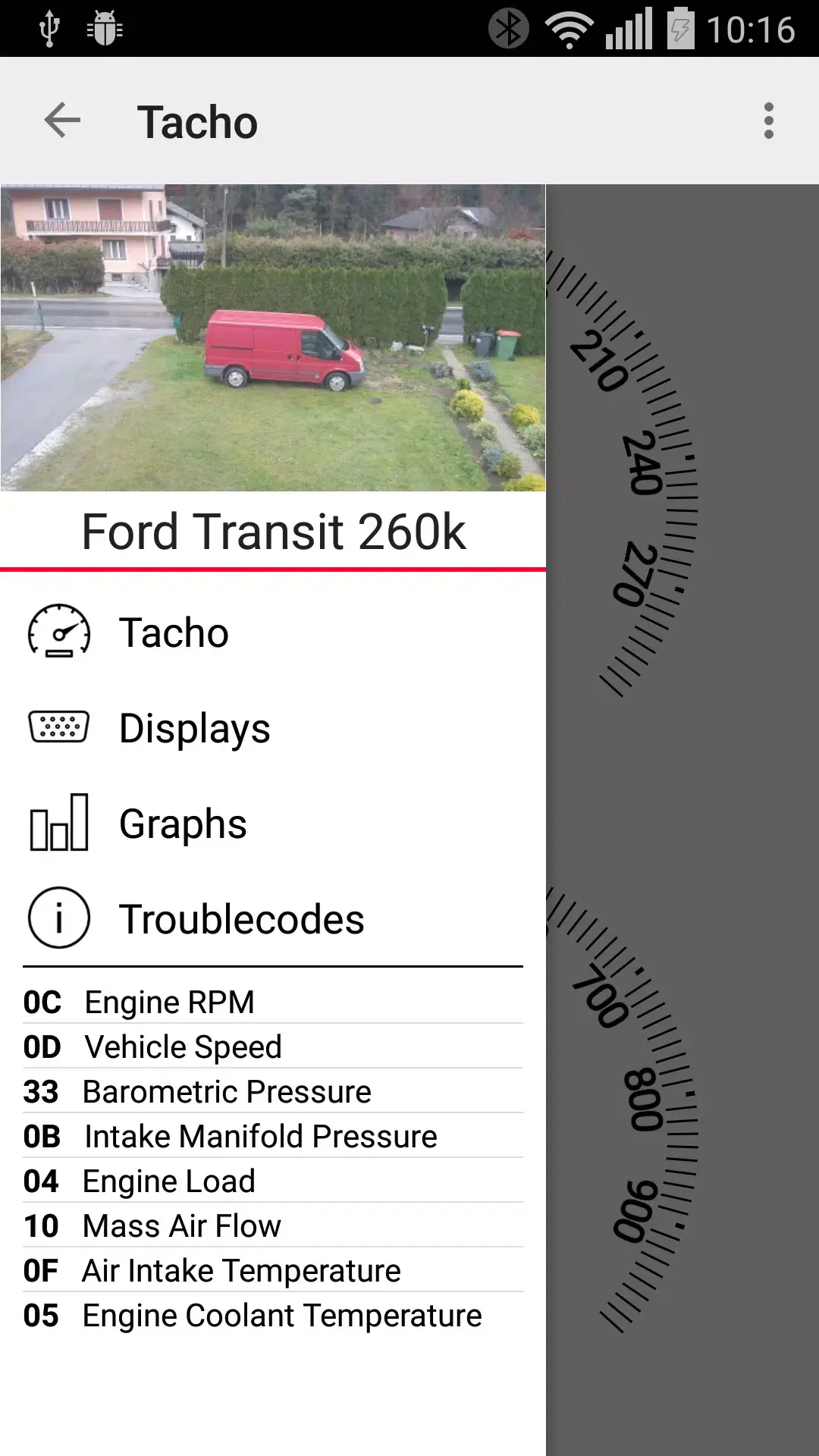Tap the back arrow next to Tacho
Viewport: 819px width, 1456px height.
62,120
